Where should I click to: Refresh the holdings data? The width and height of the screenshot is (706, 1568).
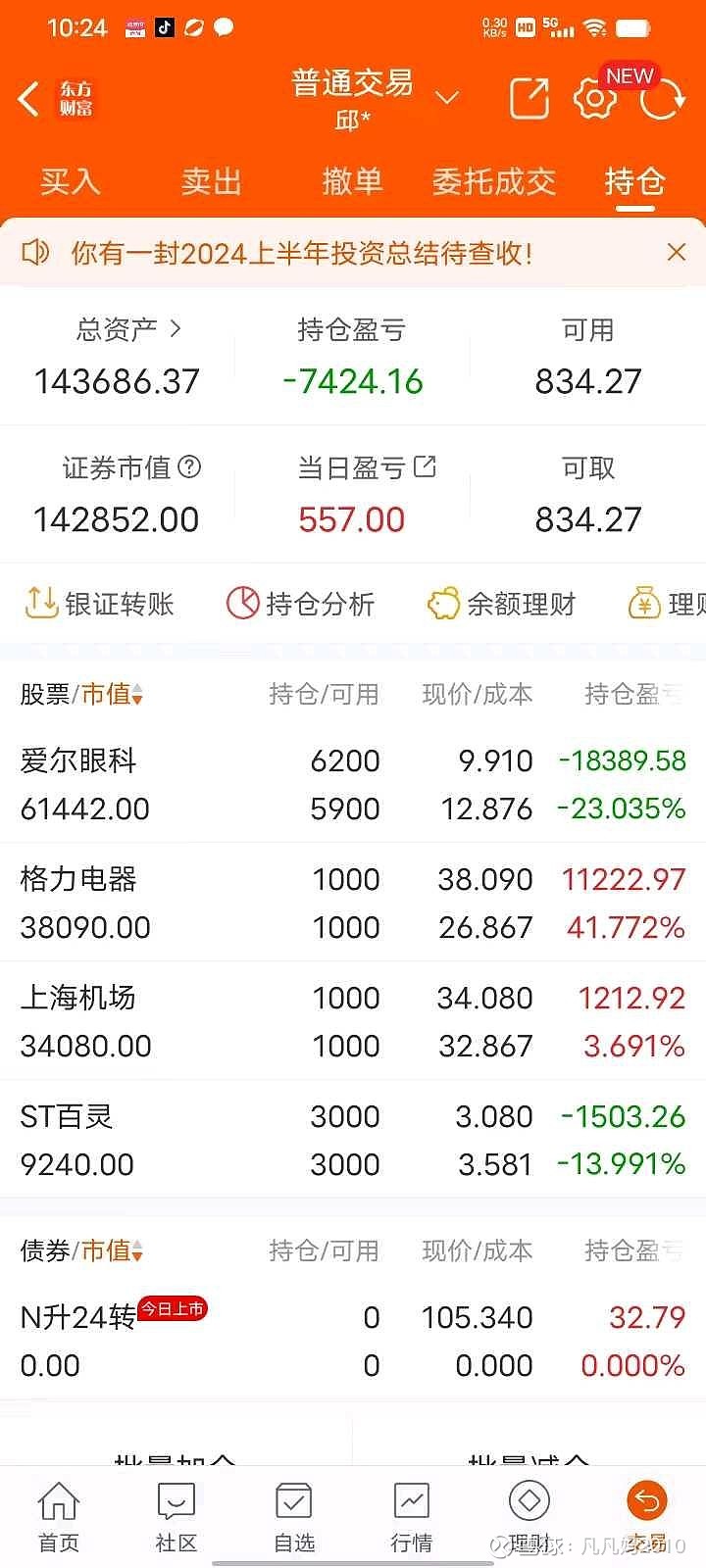pos(662,98)
